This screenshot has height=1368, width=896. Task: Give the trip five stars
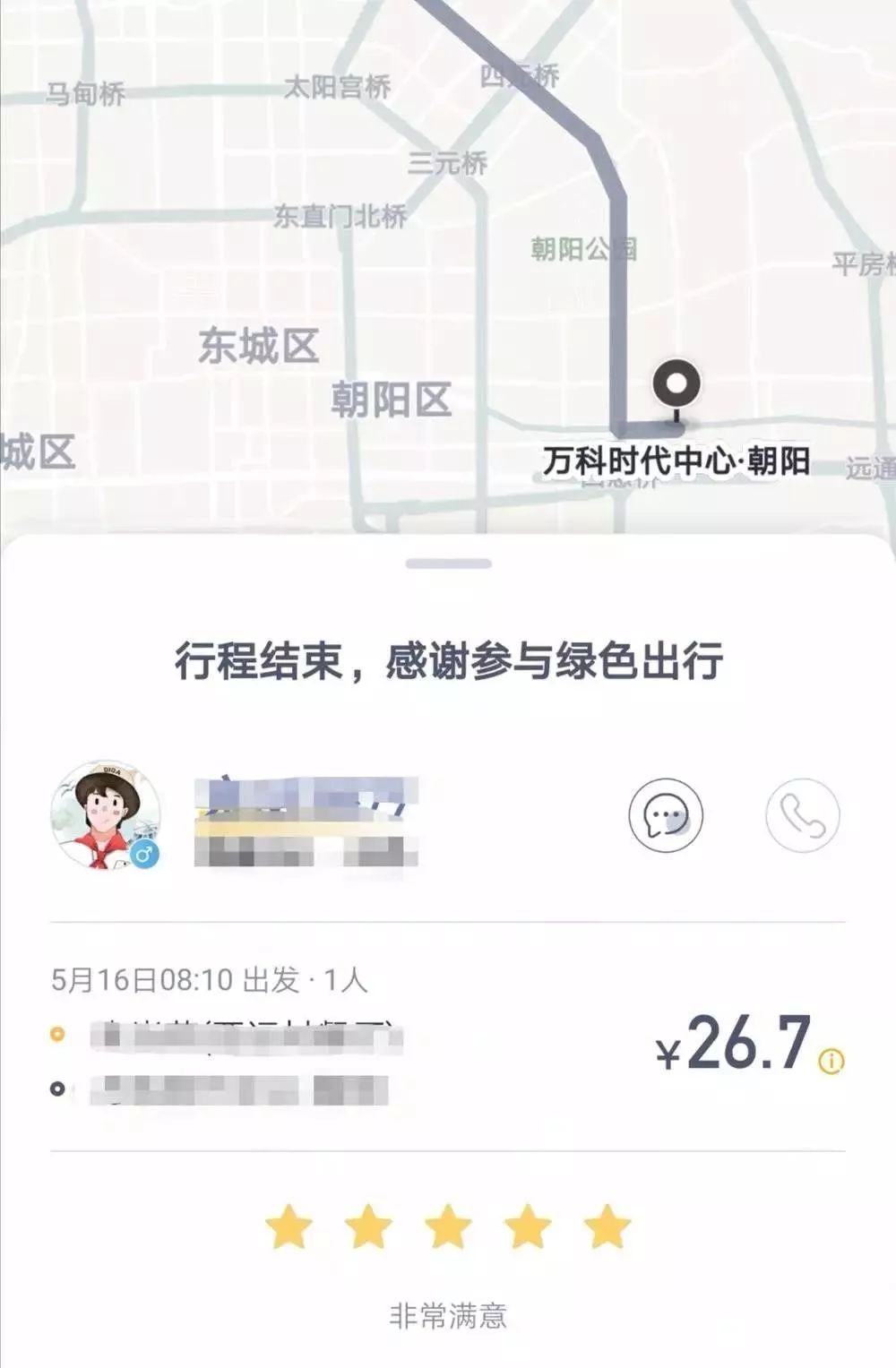coord(607,1226)
